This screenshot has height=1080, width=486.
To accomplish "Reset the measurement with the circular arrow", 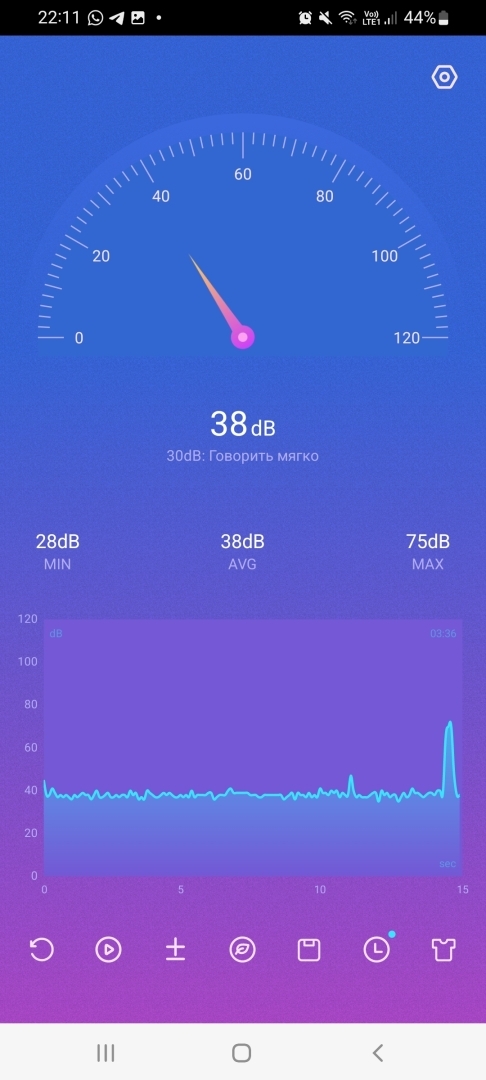I will coord(41,950).
